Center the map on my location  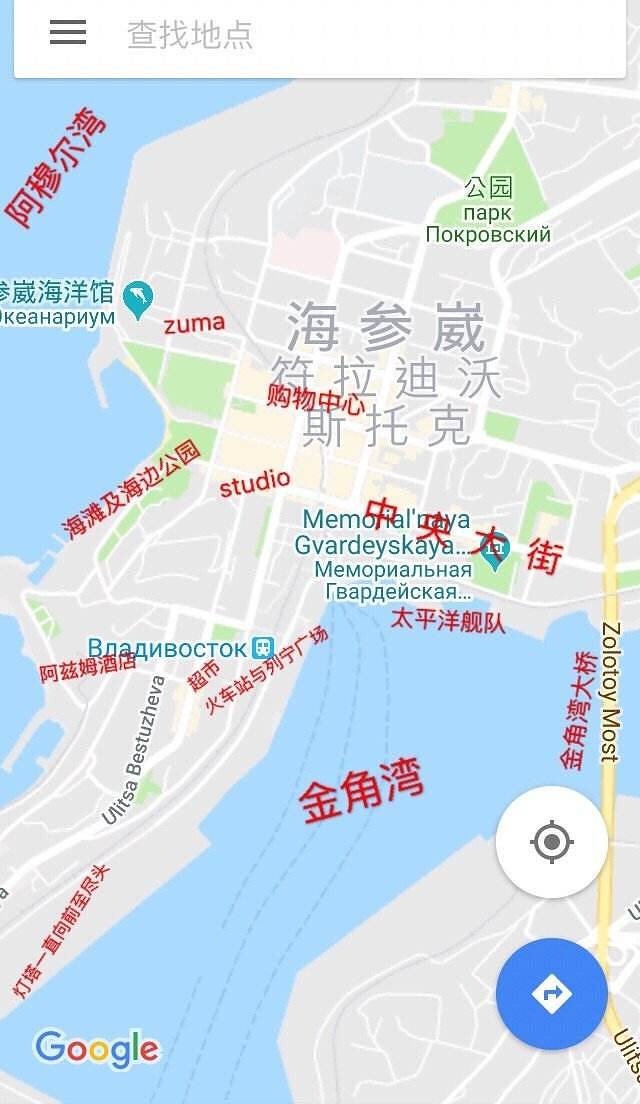coord(551,842)
